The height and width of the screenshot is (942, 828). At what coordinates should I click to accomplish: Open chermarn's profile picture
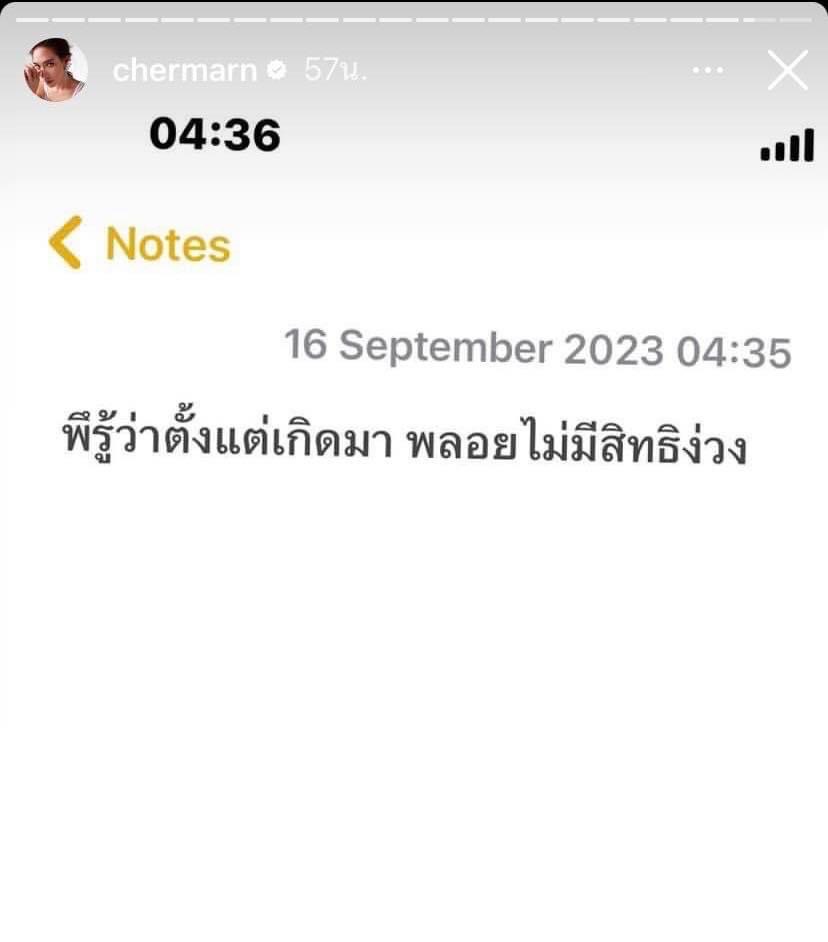pos(55,70)
